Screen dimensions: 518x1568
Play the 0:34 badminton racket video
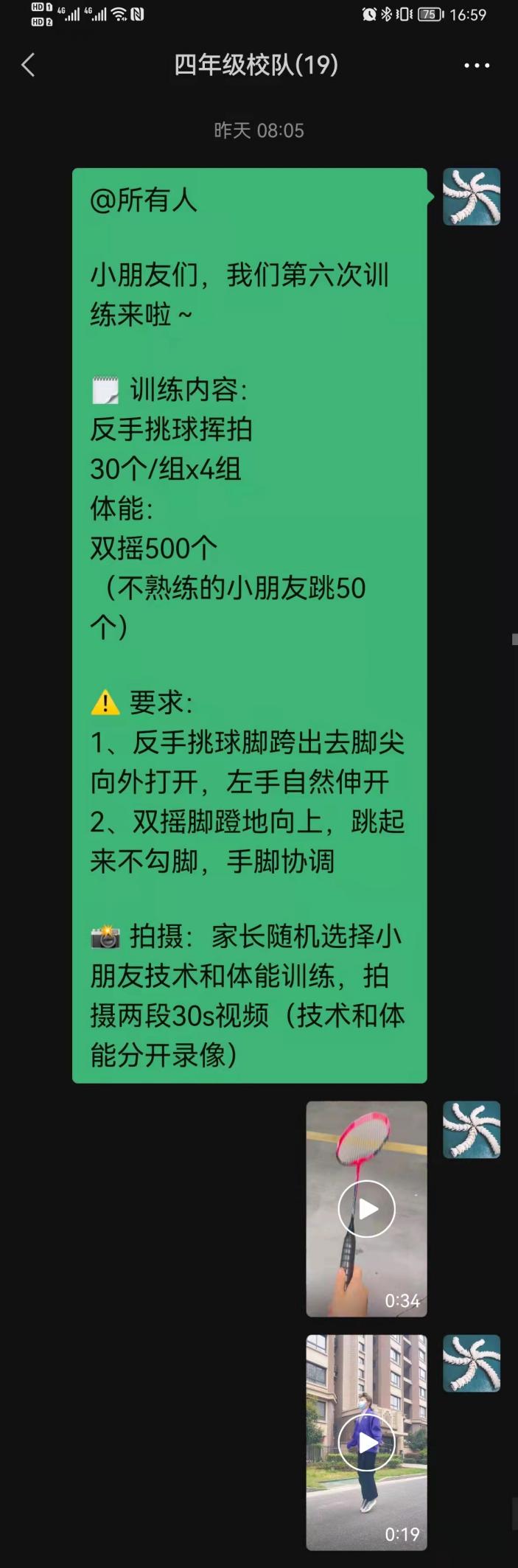(366, 1208)
